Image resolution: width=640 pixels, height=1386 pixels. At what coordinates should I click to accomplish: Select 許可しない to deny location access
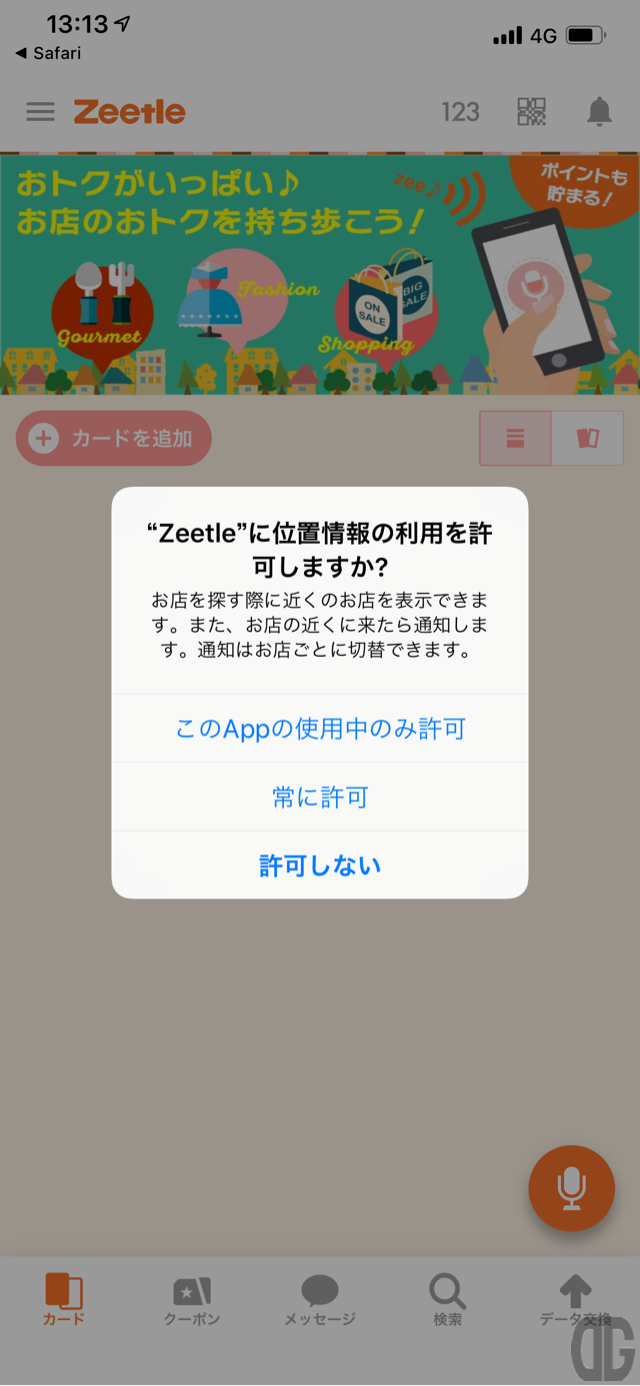320,865
